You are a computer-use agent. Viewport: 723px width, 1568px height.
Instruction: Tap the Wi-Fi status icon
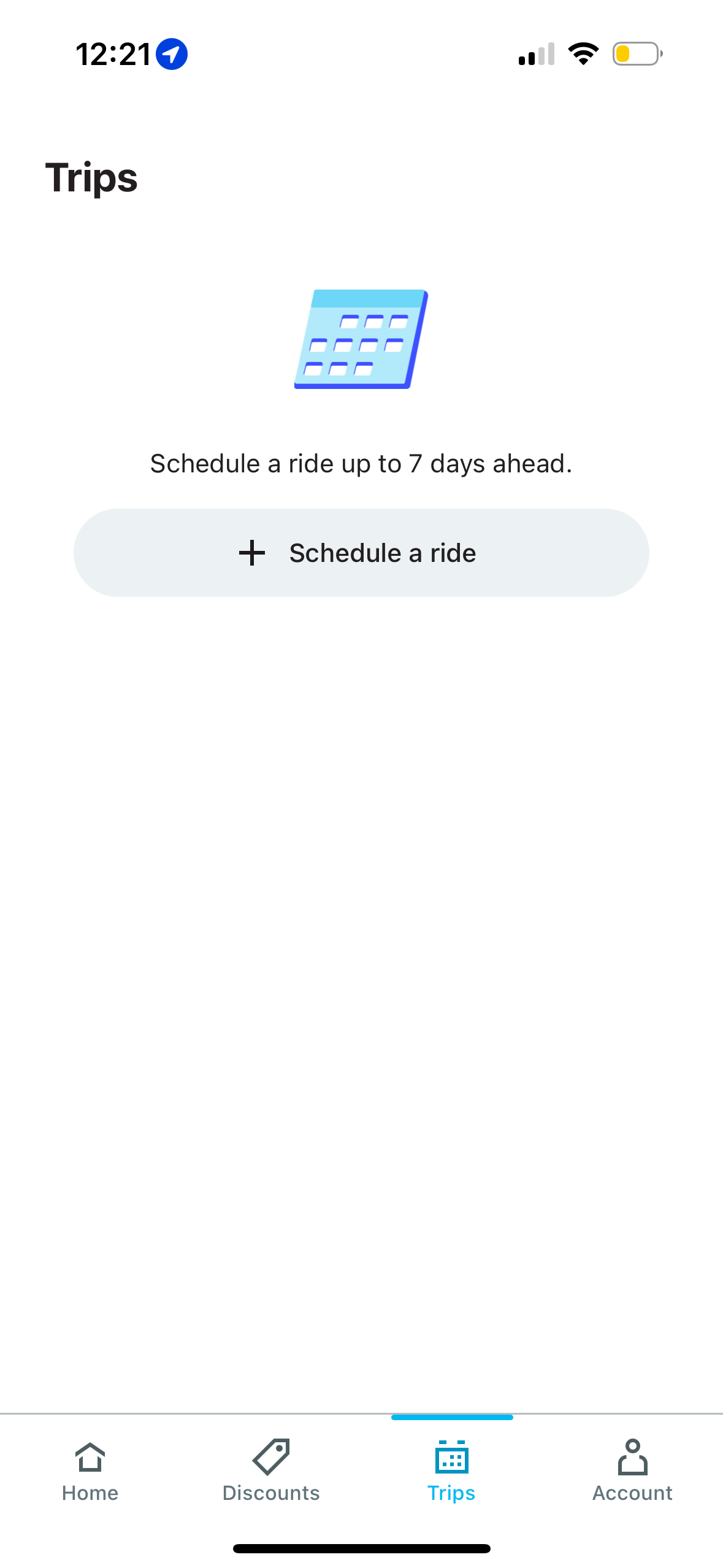click(x=583, y=54)
